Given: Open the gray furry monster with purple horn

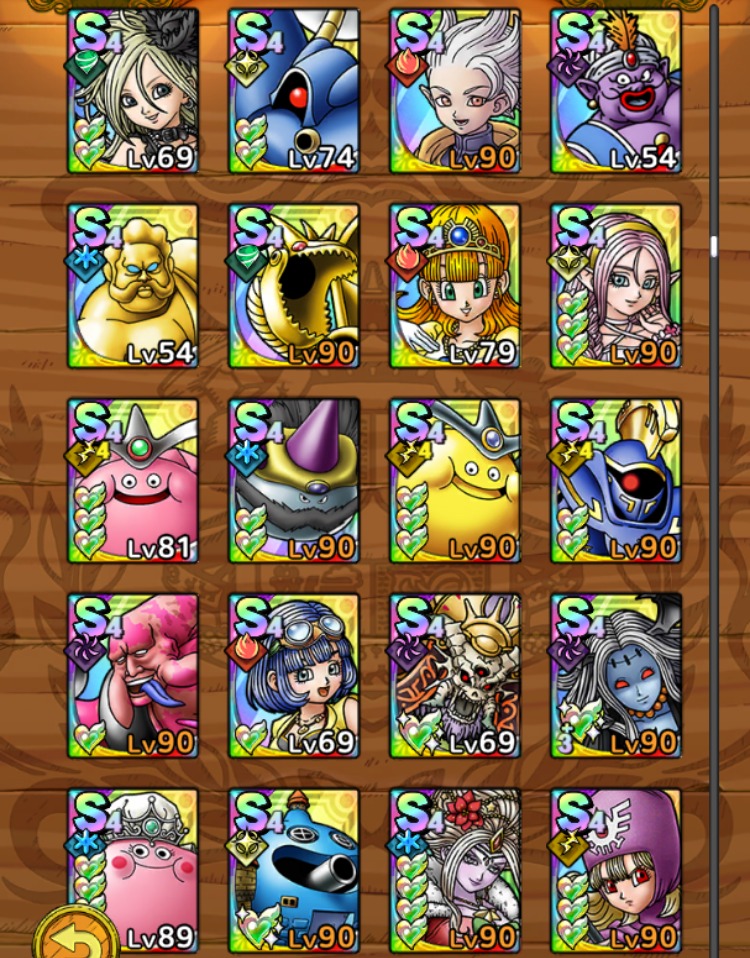Looking at the screenshot, I should [294, 480].
